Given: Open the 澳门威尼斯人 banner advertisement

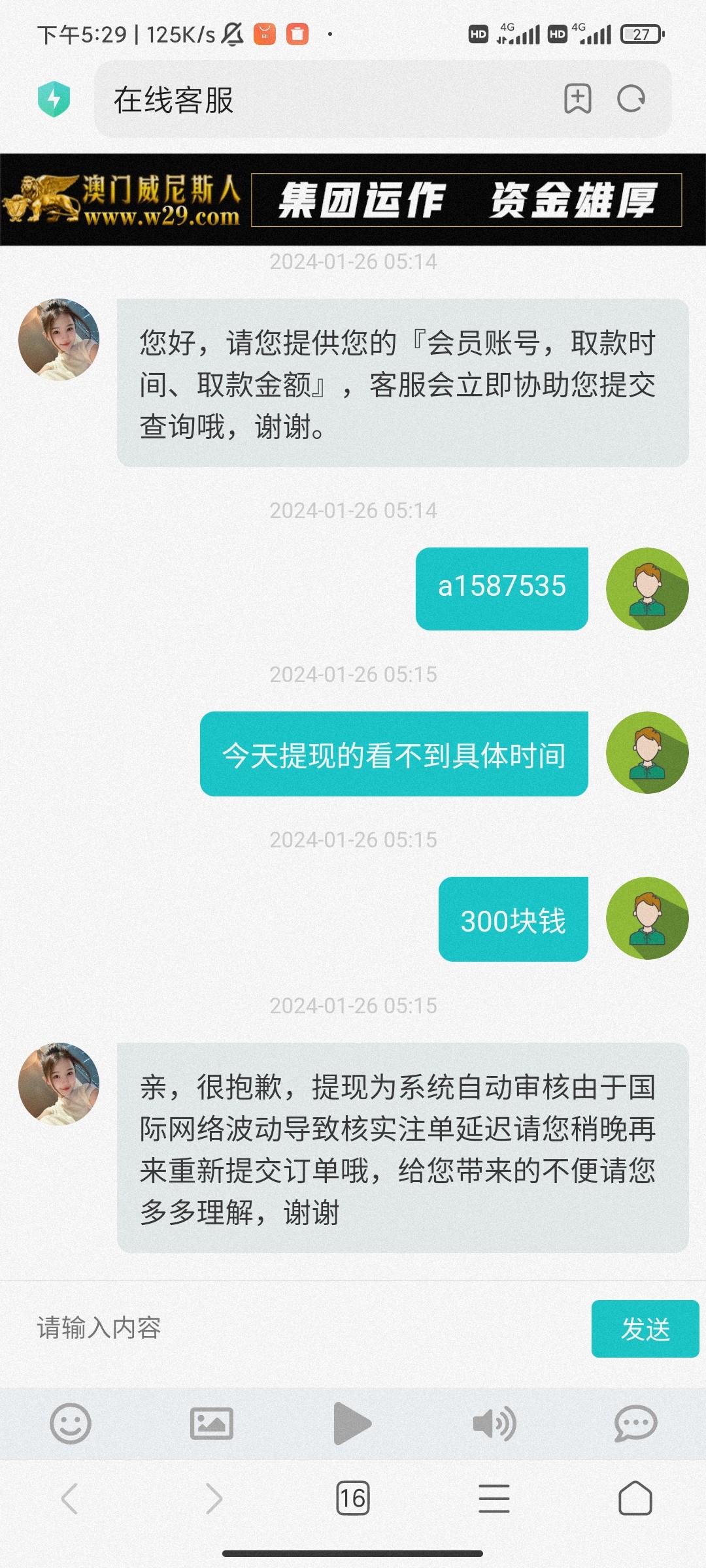Looking at the screenshot, I should click(353, 199).
